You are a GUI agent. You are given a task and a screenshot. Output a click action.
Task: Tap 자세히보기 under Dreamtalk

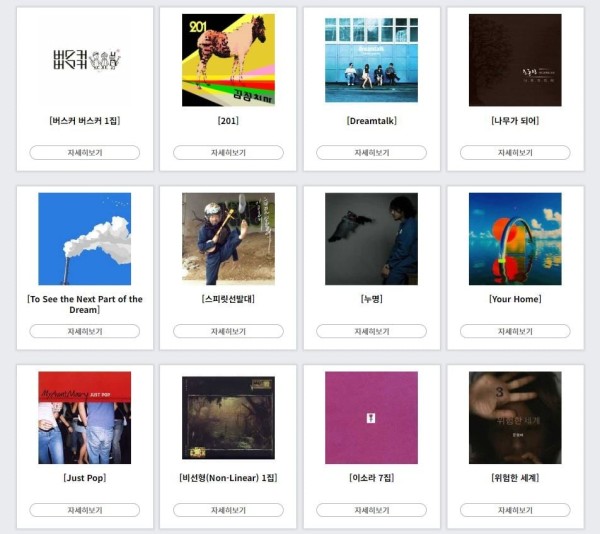click(371, 153)
